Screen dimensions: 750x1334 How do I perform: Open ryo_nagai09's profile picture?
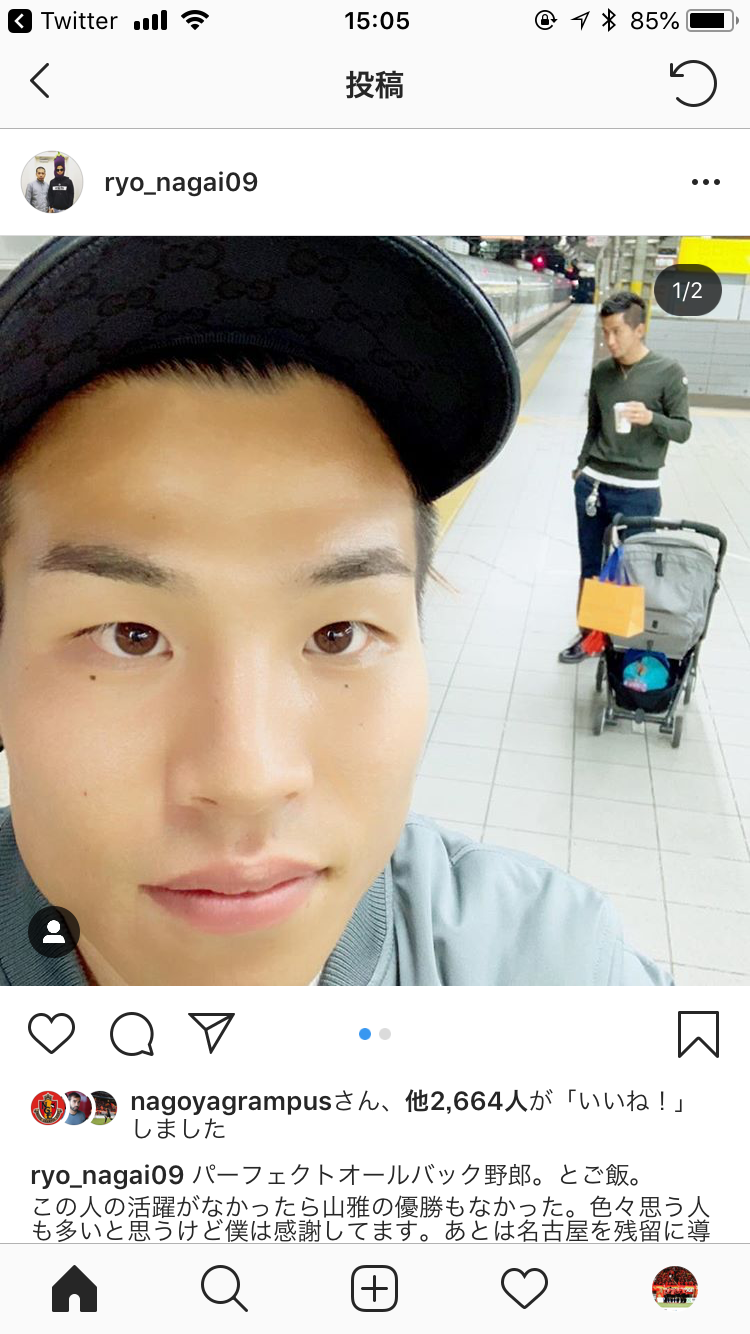click(52, 182)
